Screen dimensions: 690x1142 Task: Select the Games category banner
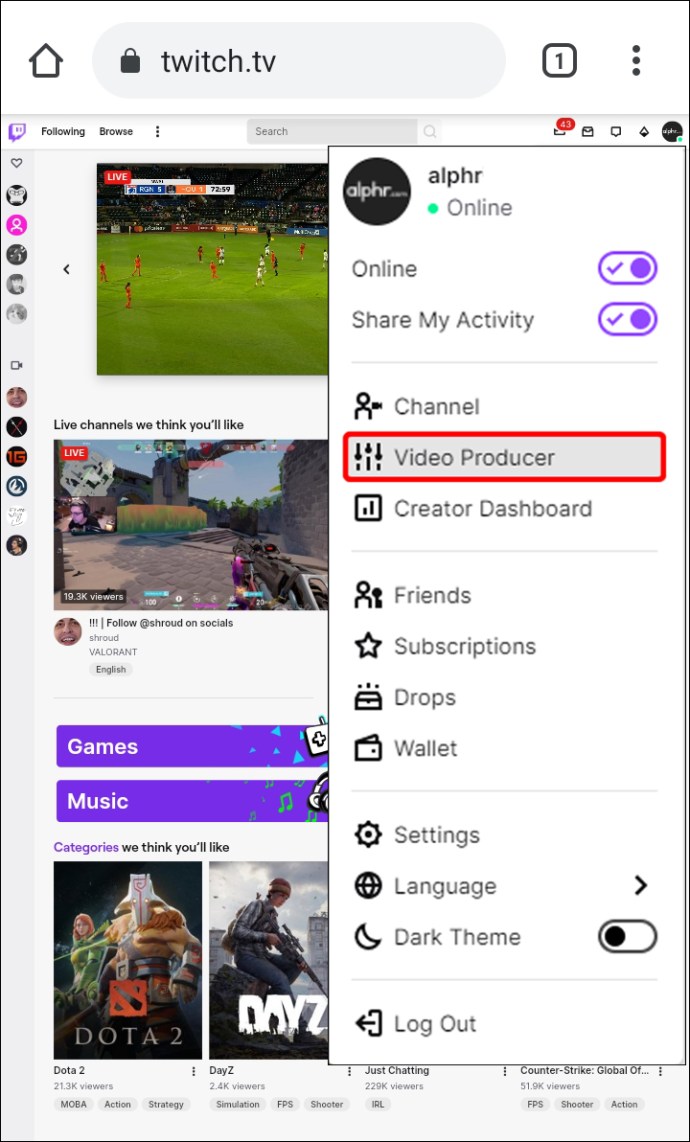tap(190, 747)
